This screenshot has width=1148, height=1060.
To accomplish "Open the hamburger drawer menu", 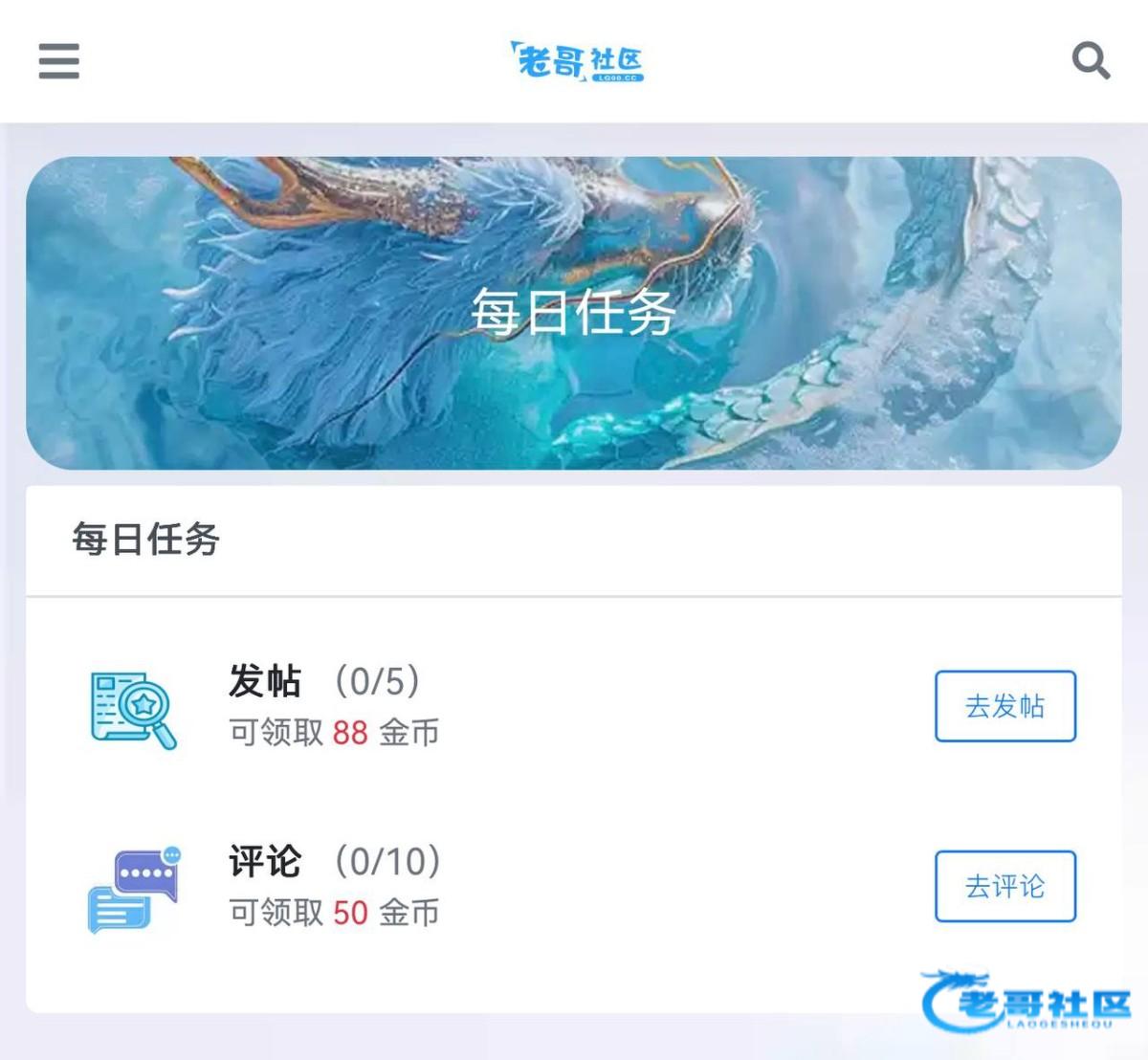I will pyautogui.click(x=58, y=61).
